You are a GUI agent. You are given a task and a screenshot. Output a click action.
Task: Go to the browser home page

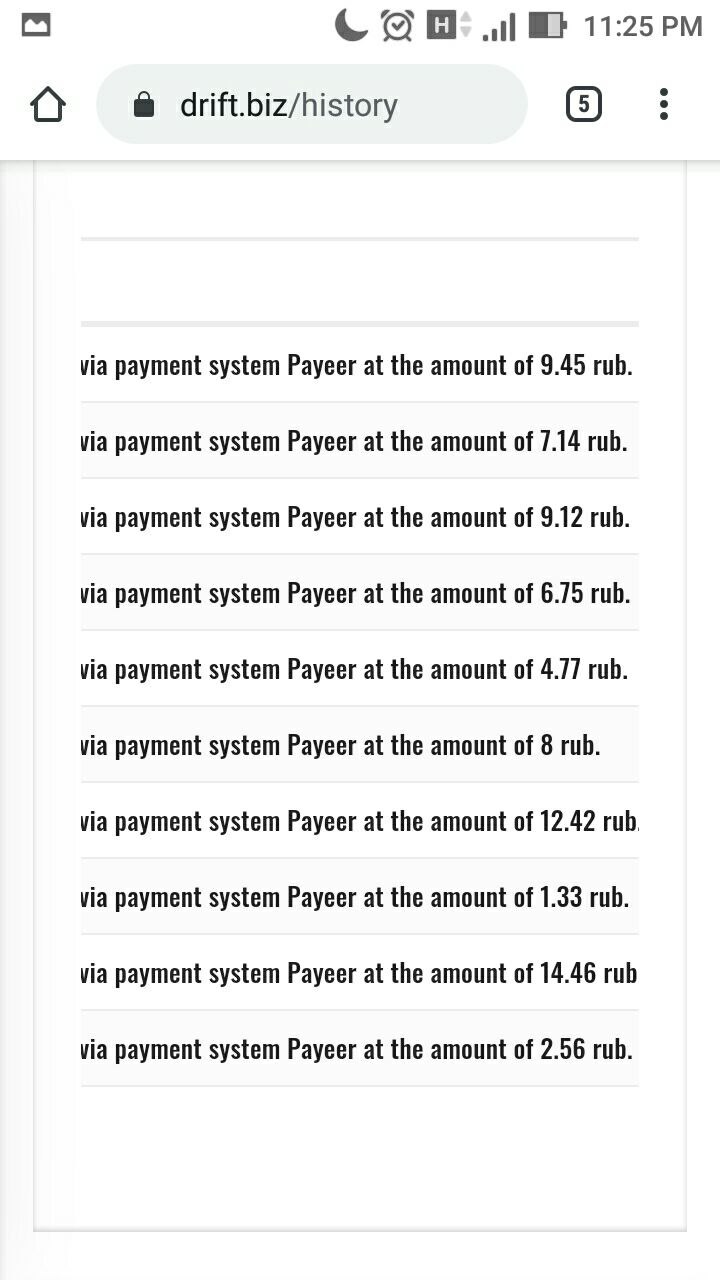pos(48,104)
